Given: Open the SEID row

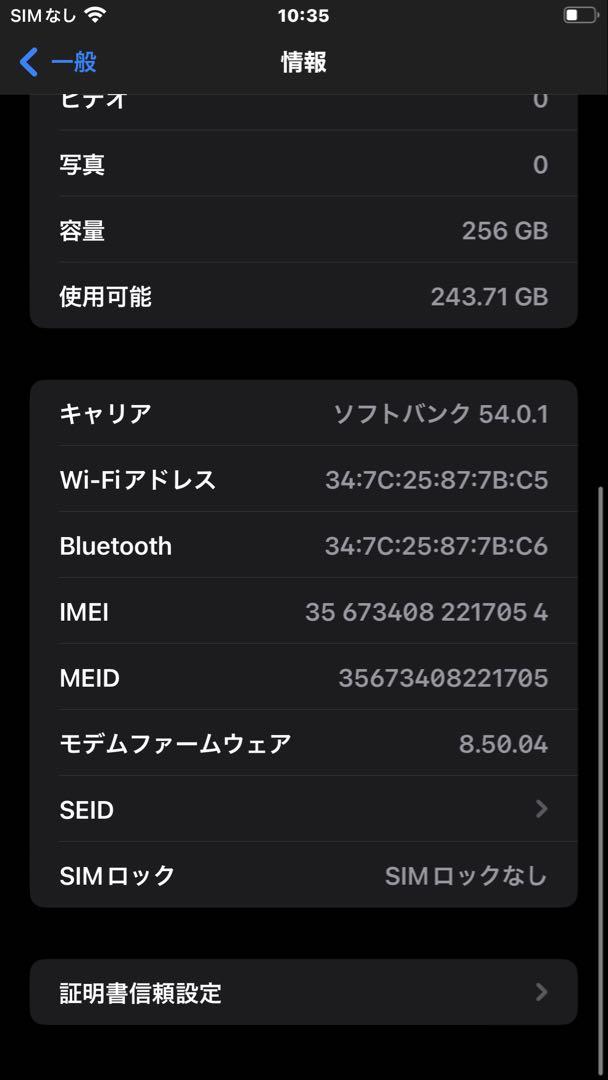Looking at the screenshot, I should pyautogui.click(x=304, y=809).
